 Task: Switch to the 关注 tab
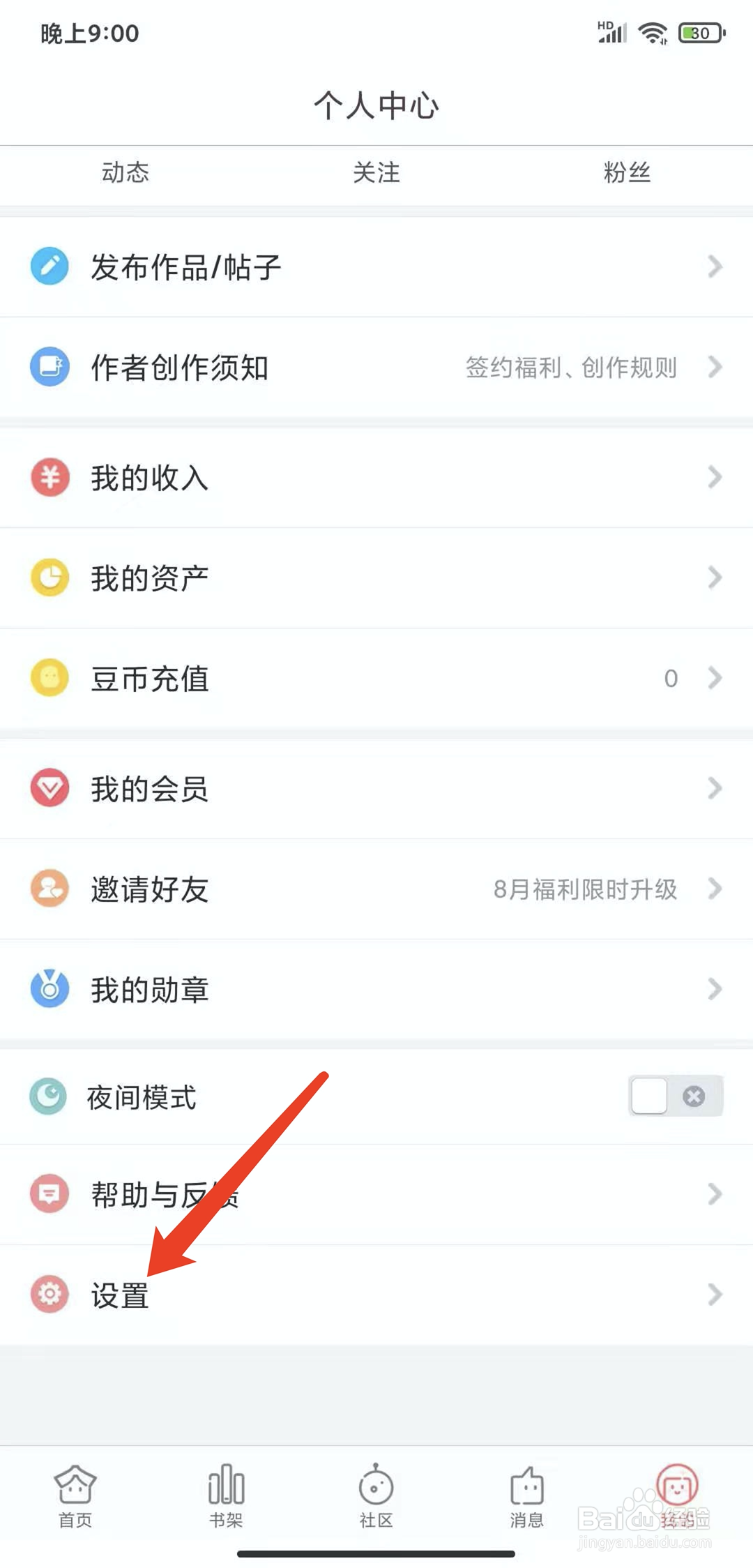point(376,174)
